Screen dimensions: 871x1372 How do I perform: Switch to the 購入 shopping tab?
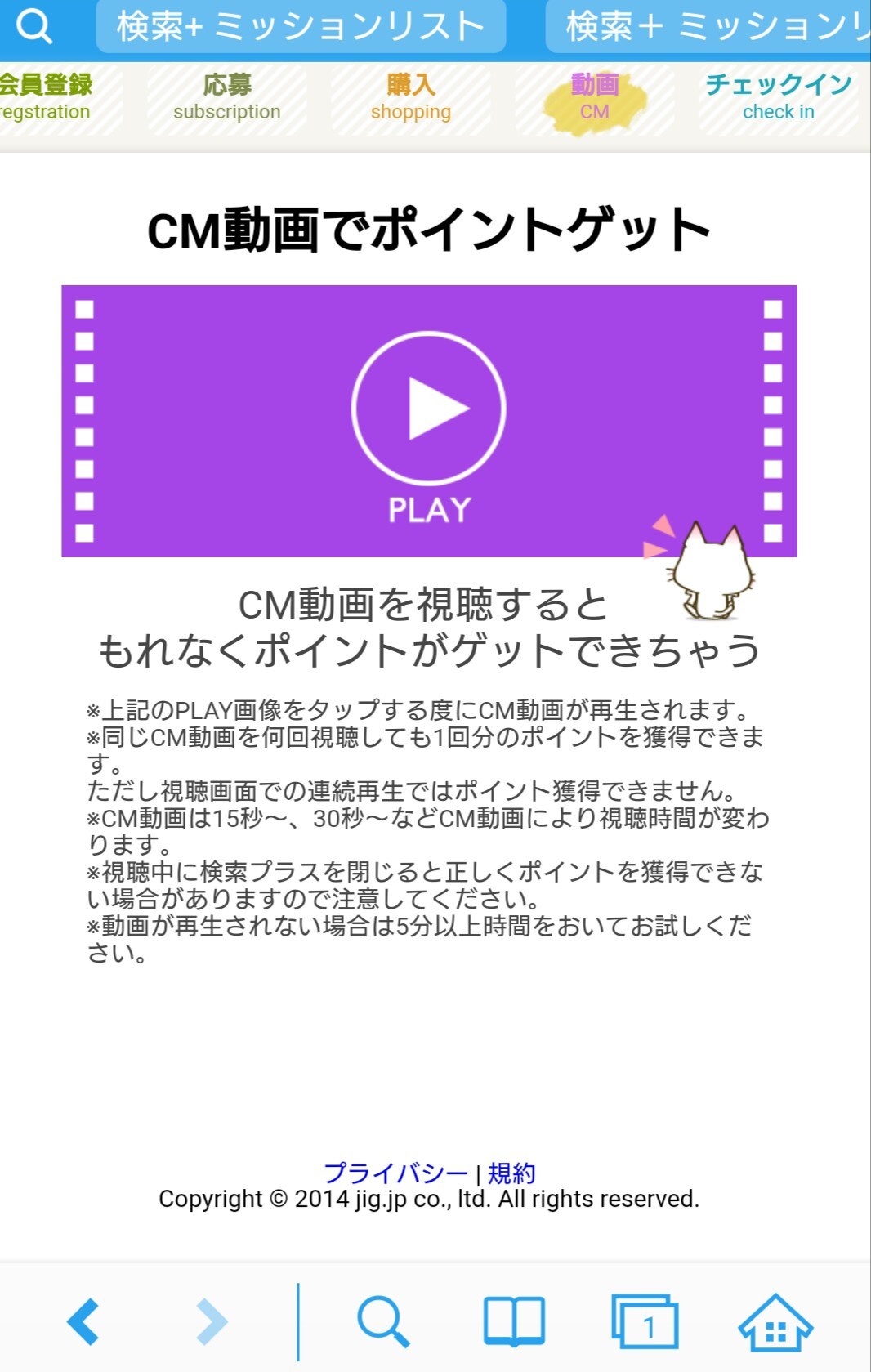[410, 98]
